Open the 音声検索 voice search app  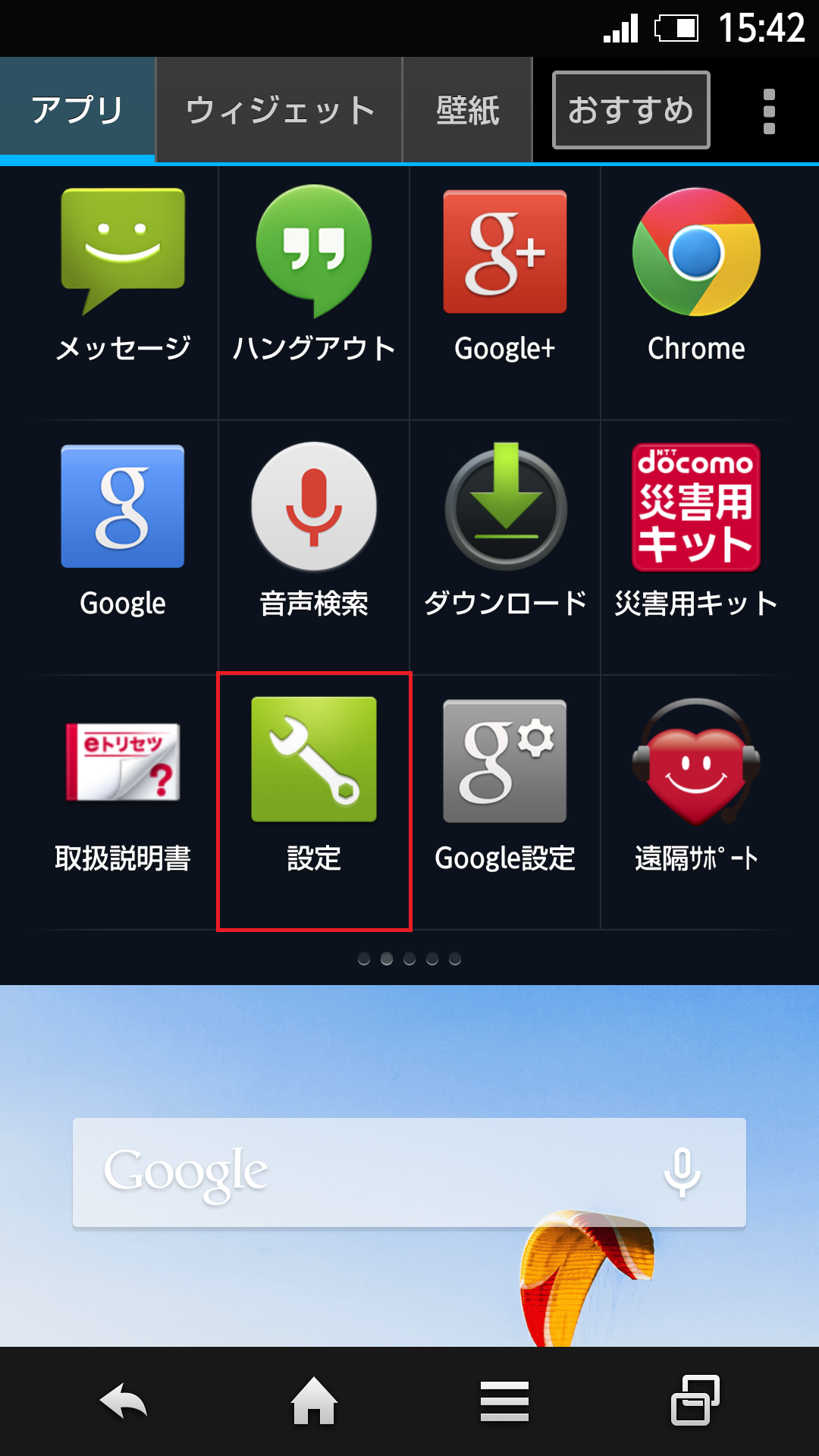(313, 507)
